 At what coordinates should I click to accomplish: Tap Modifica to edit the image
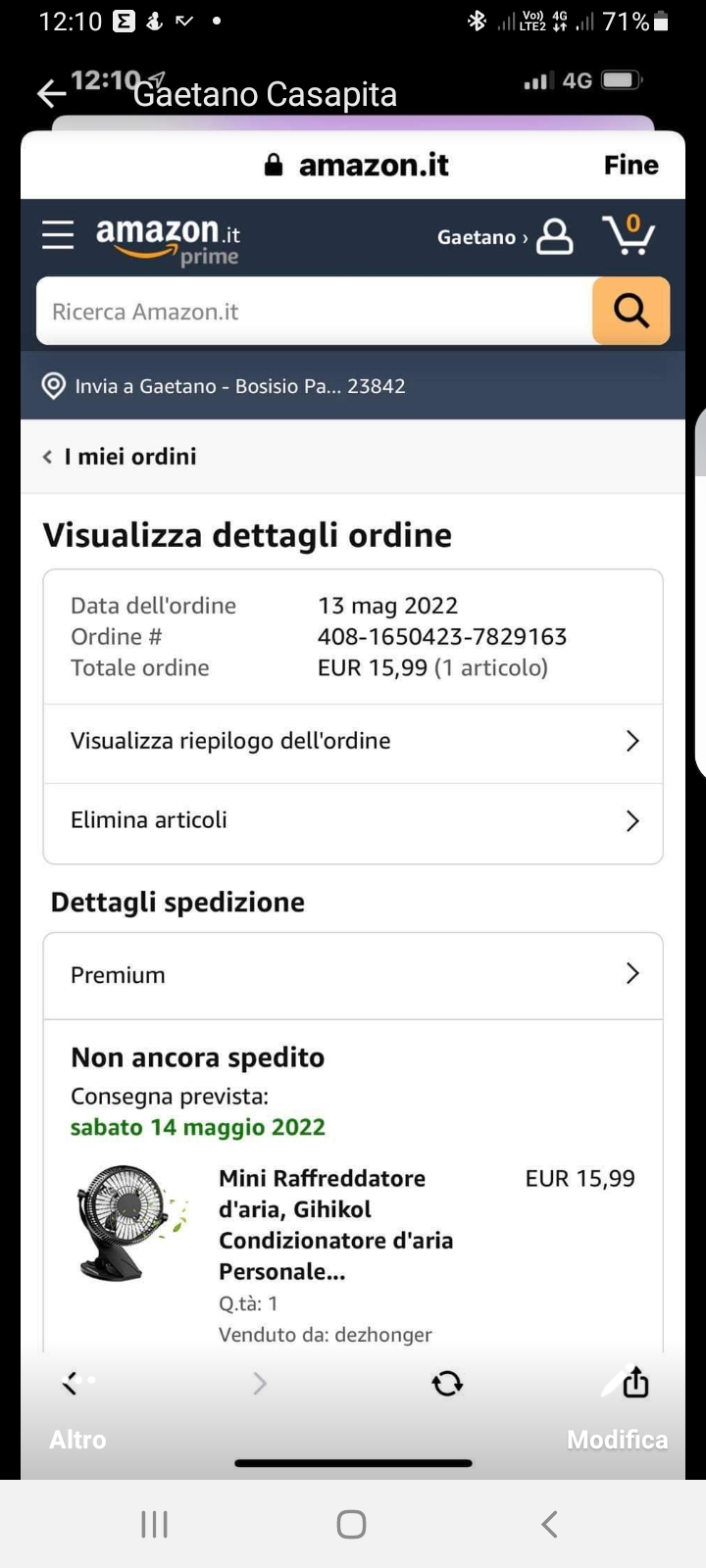(x=617, y=1440)
